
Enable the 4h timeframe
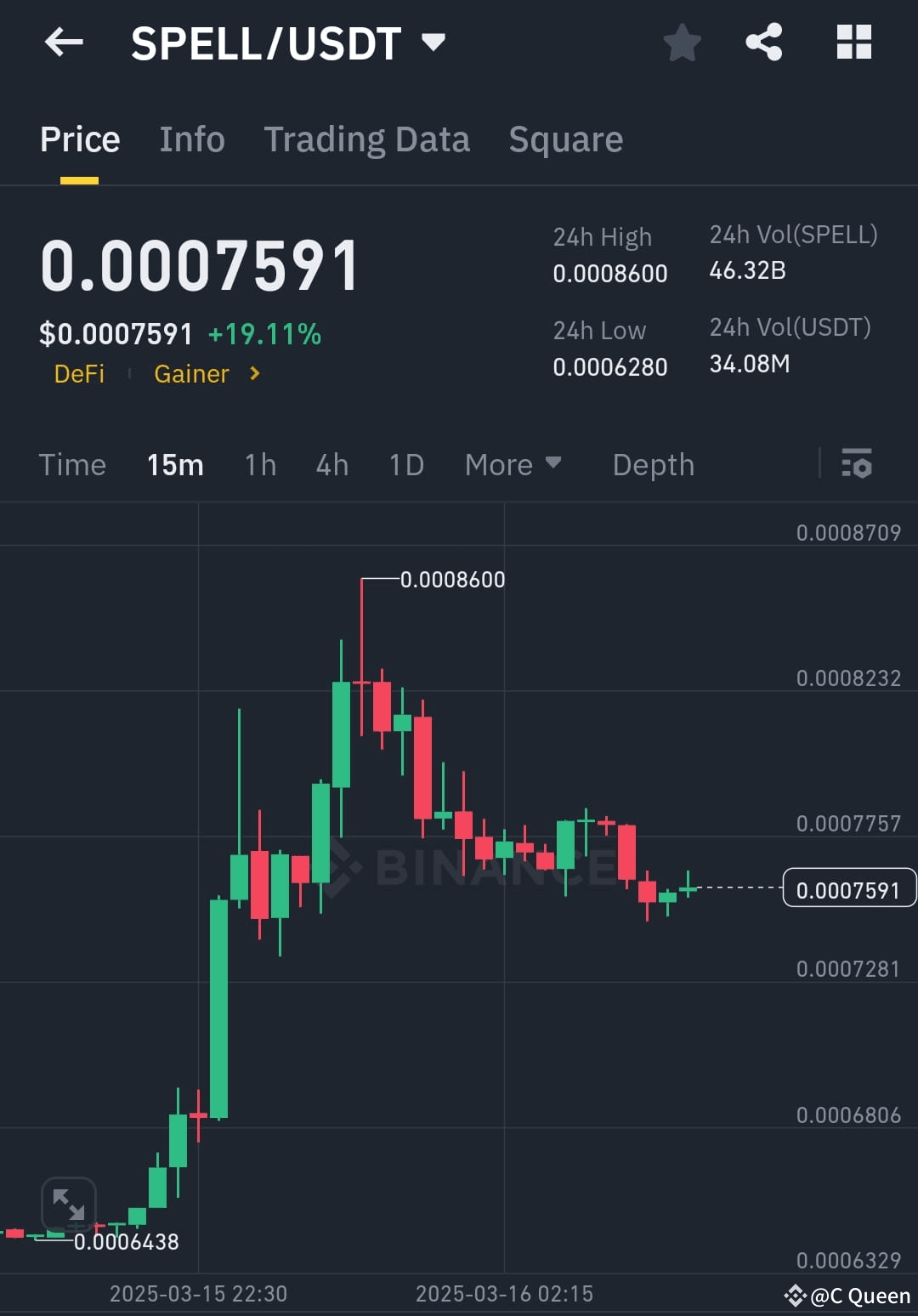pyautogui.click(x=331, y=465)
